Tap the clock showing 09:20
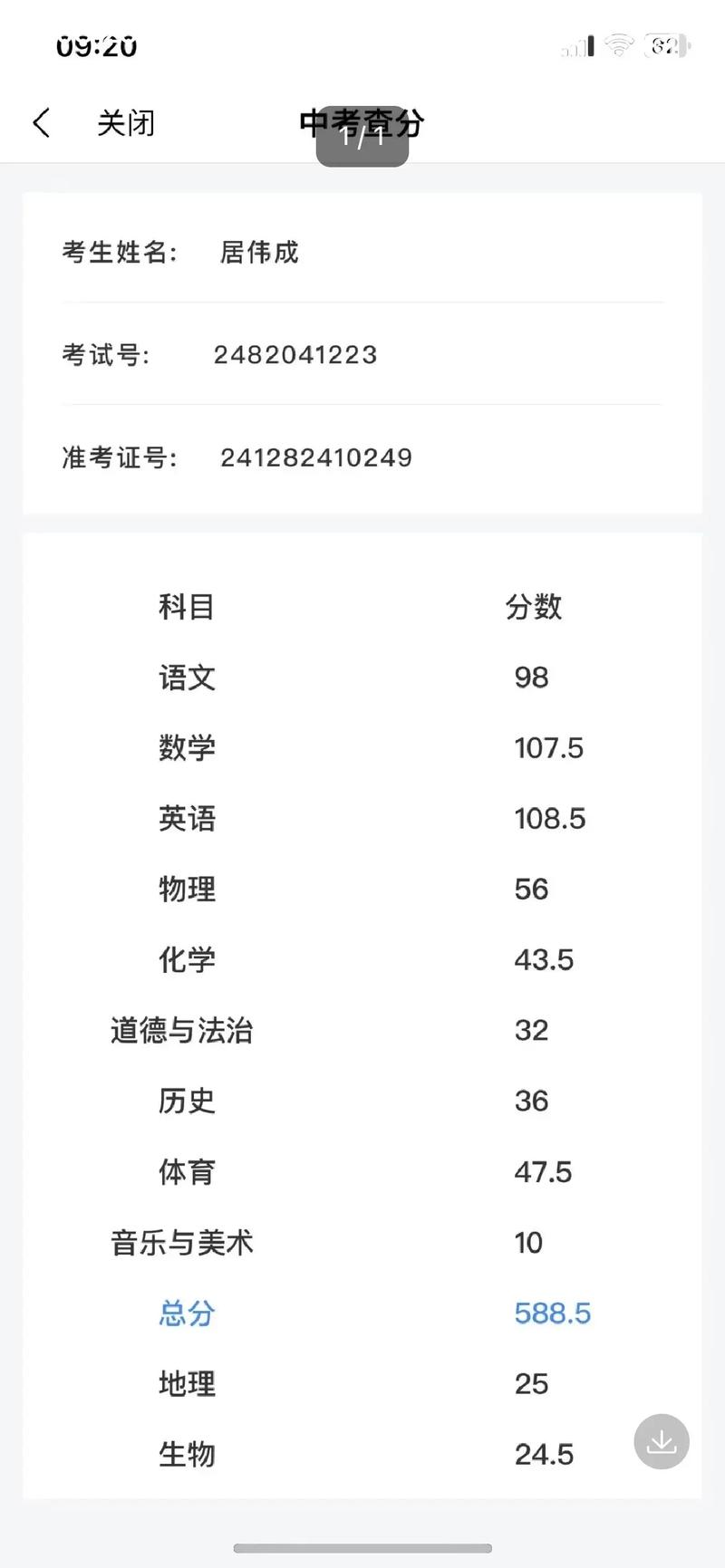The height and width of the screenshot is (1568, 725). 93,45
